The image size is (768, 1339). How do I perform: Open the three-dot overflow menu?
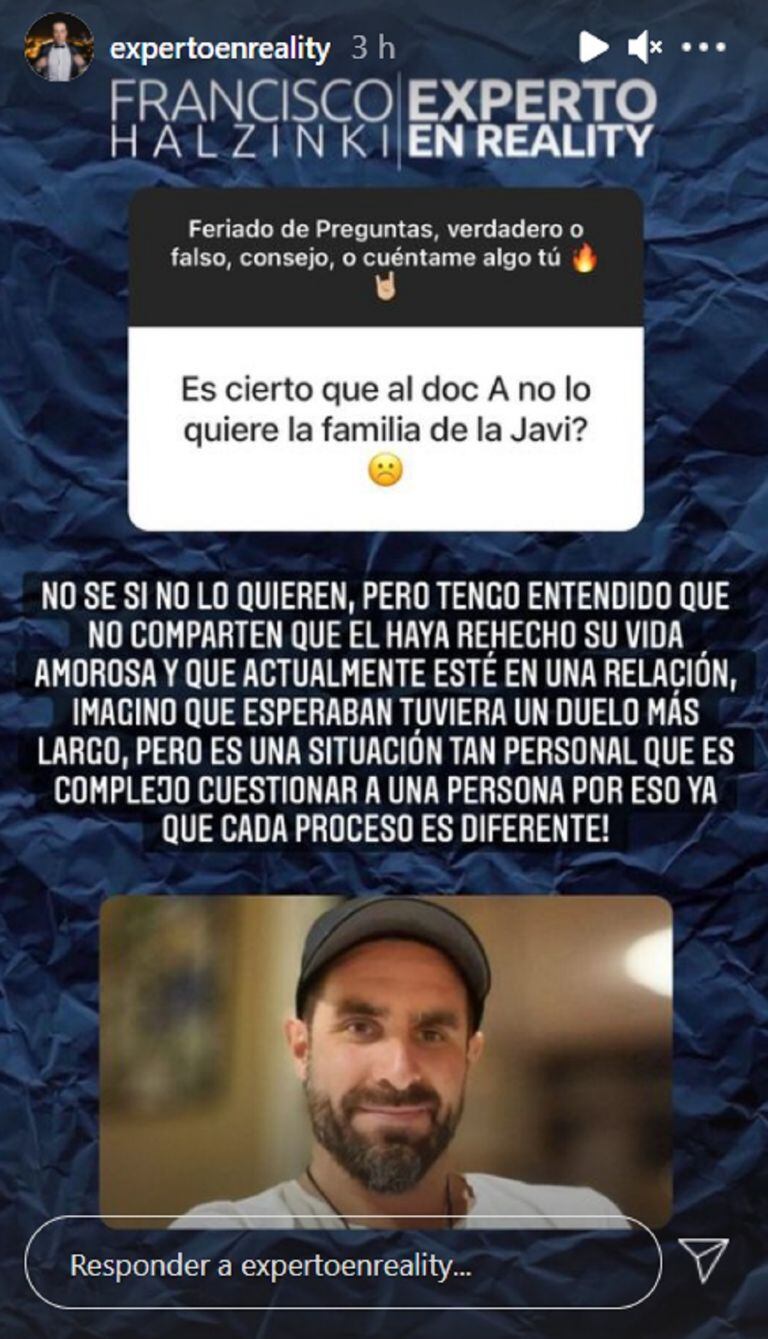pyautogui.click(x=702, y=46)
